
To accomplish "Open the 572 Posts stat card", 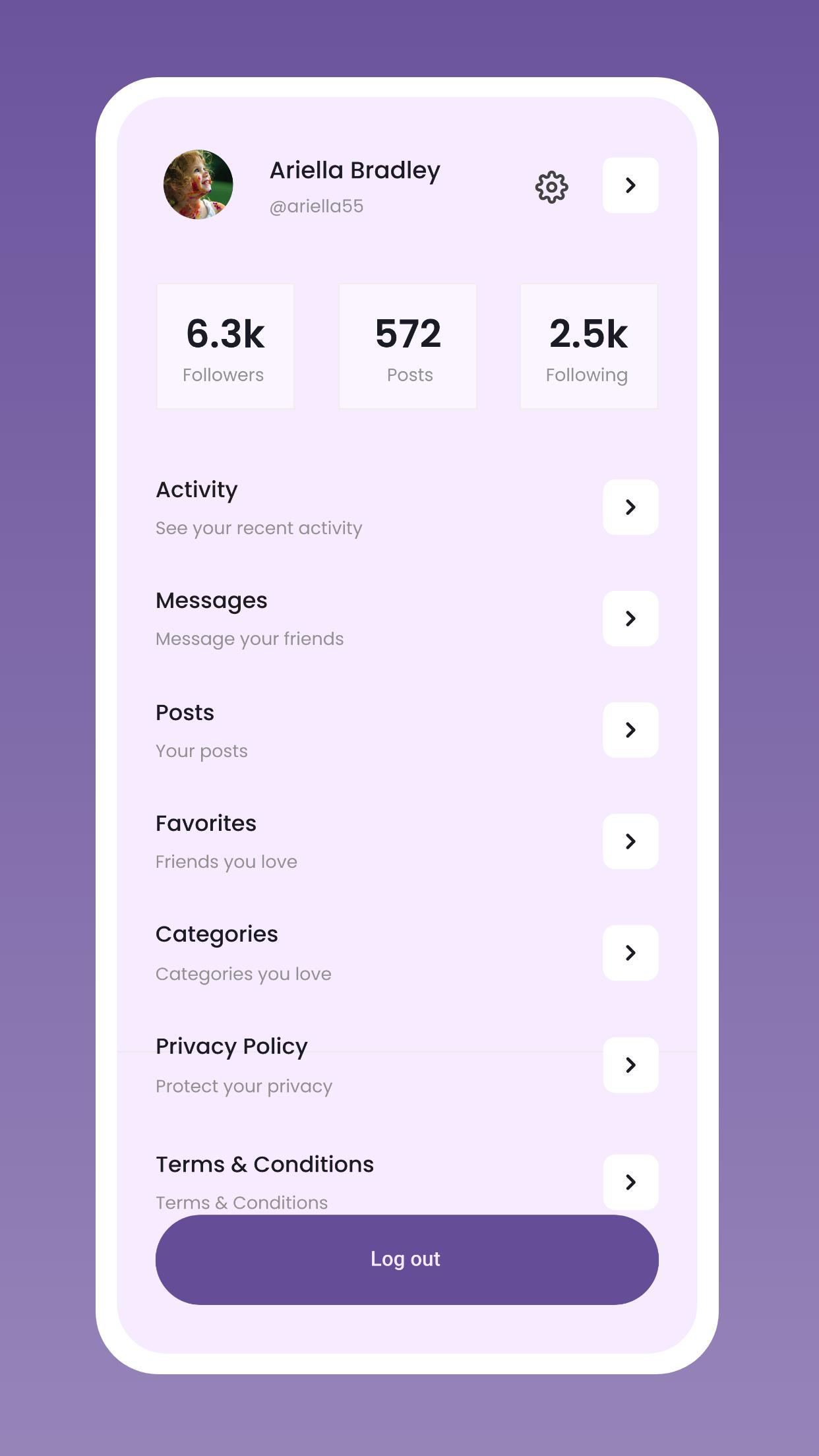I will click(408, 346).
